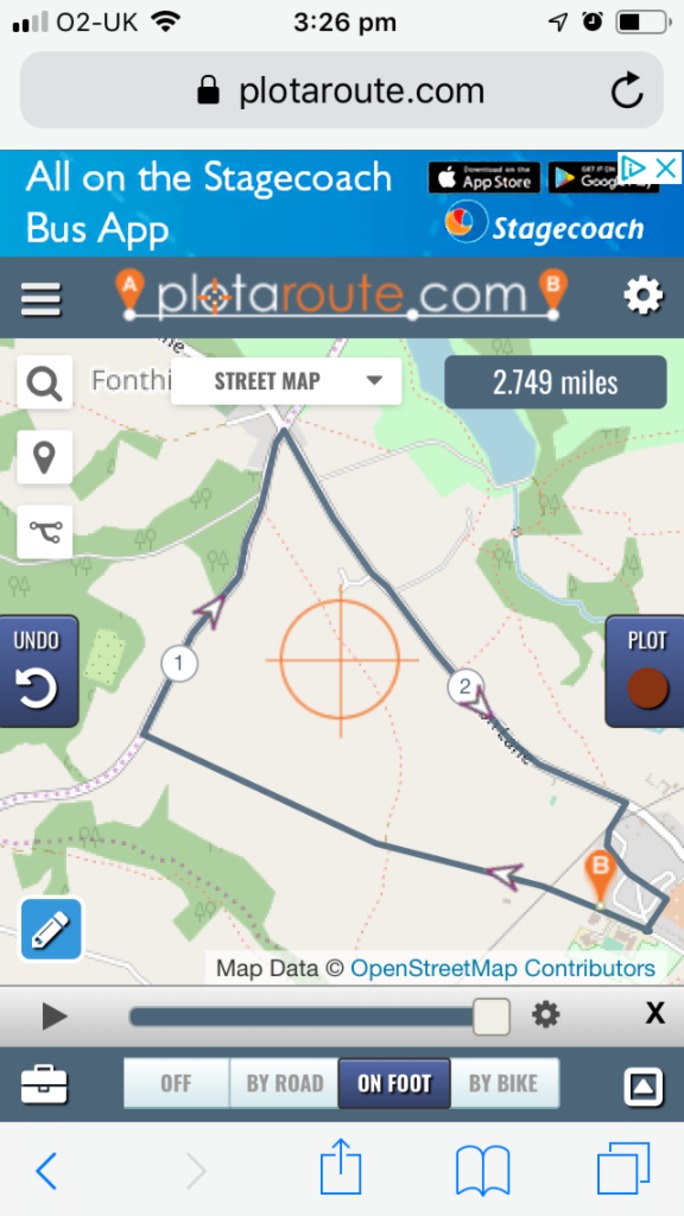Share the page from Safari toolbar

click(x=340, y=1170)
